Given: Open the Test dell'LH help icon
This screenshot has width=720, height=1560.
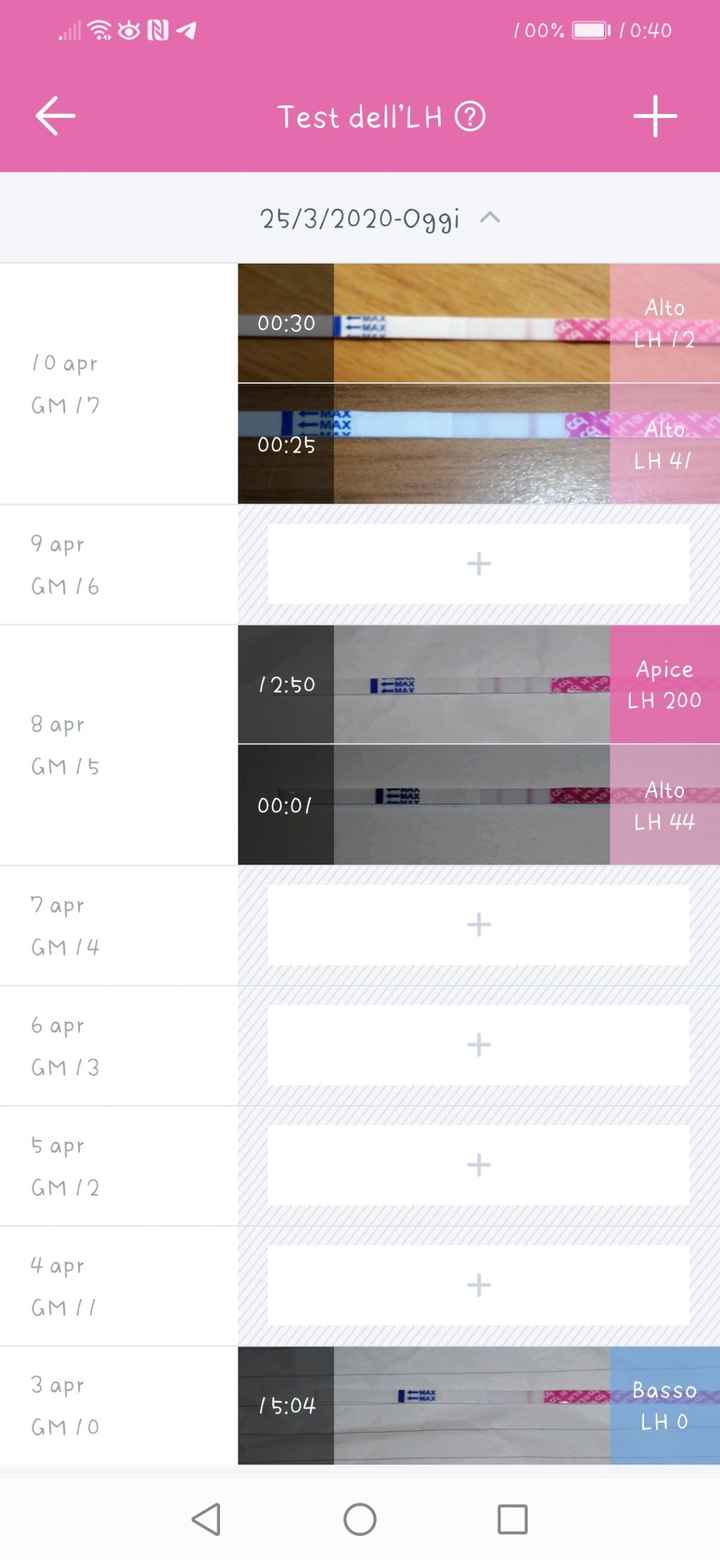Looking at the screenshot, I should click(x=470, y=117).
